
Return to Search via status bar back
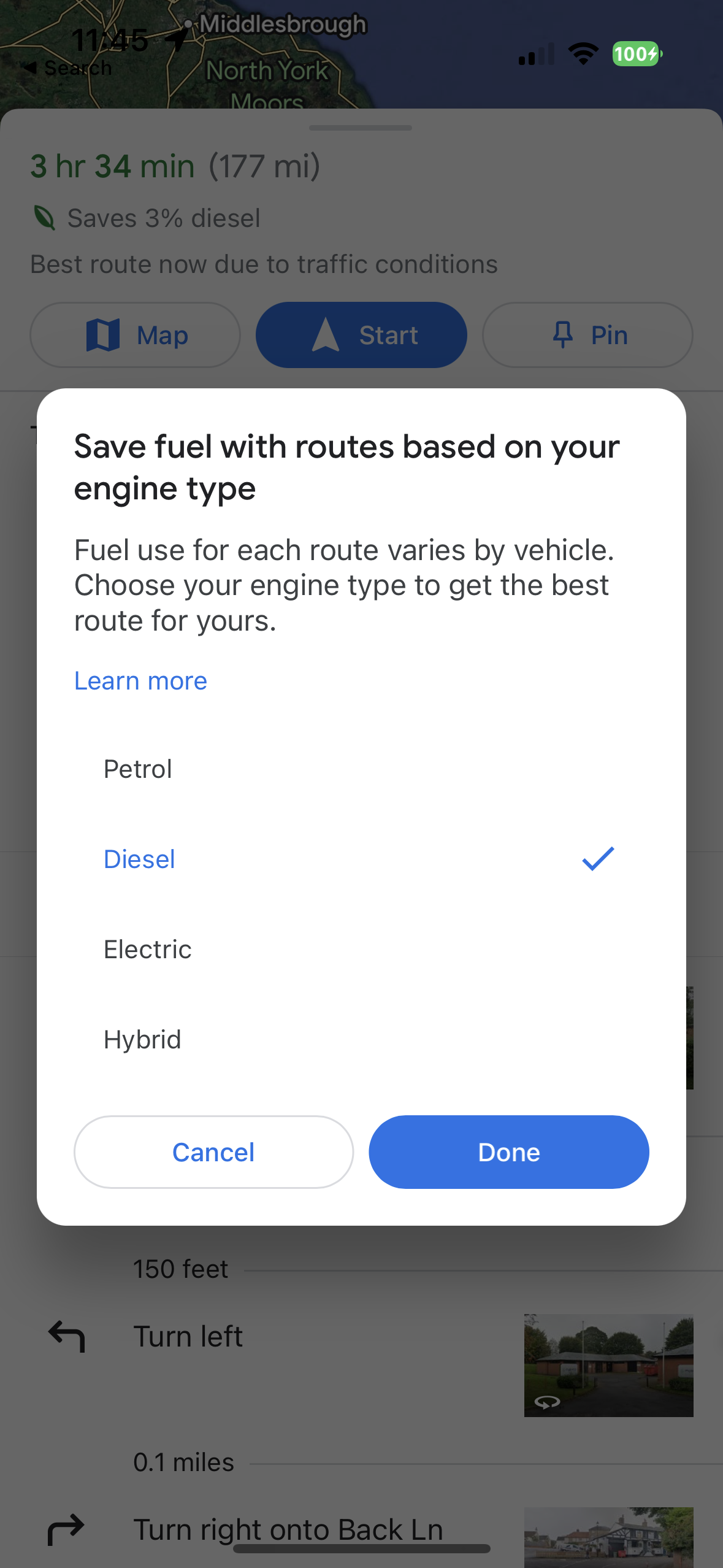pyautogui.click(x=67, y=68)
